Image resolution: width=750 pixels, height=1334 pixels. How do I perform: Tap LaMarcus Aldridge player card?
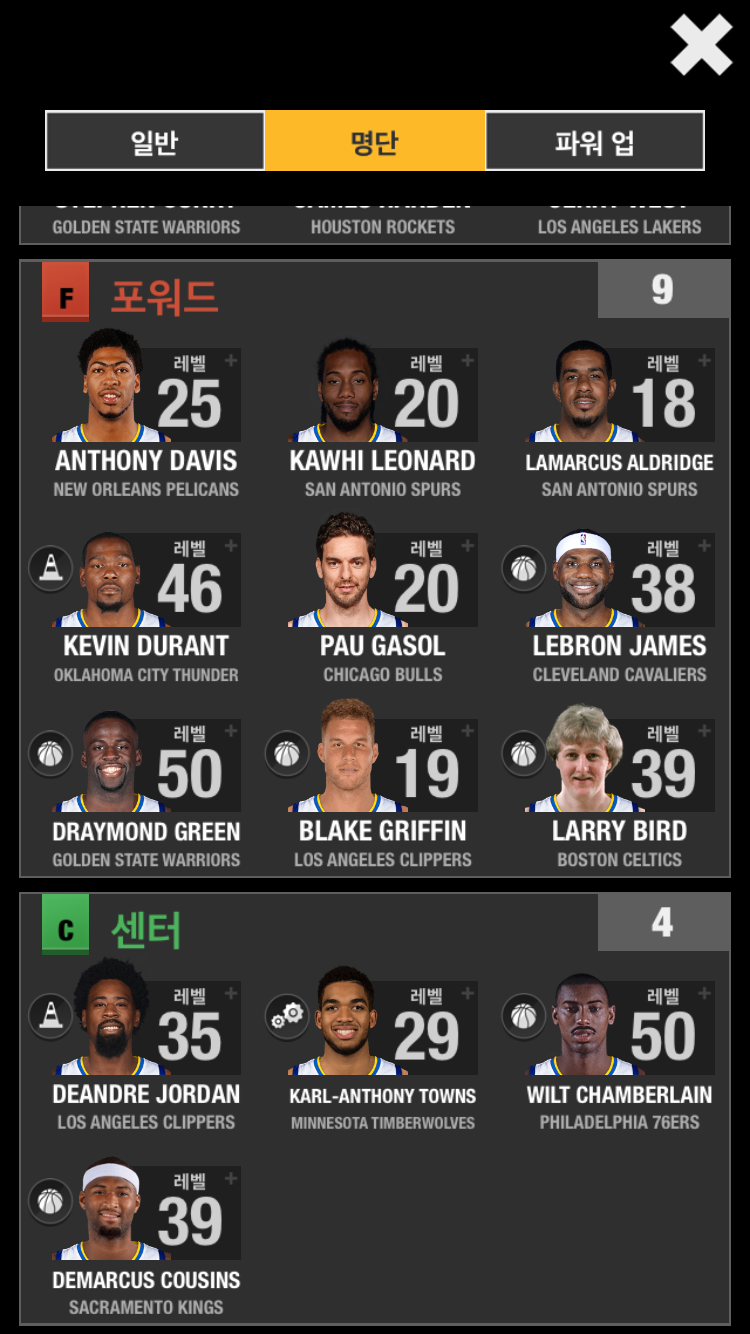point(619,414)
